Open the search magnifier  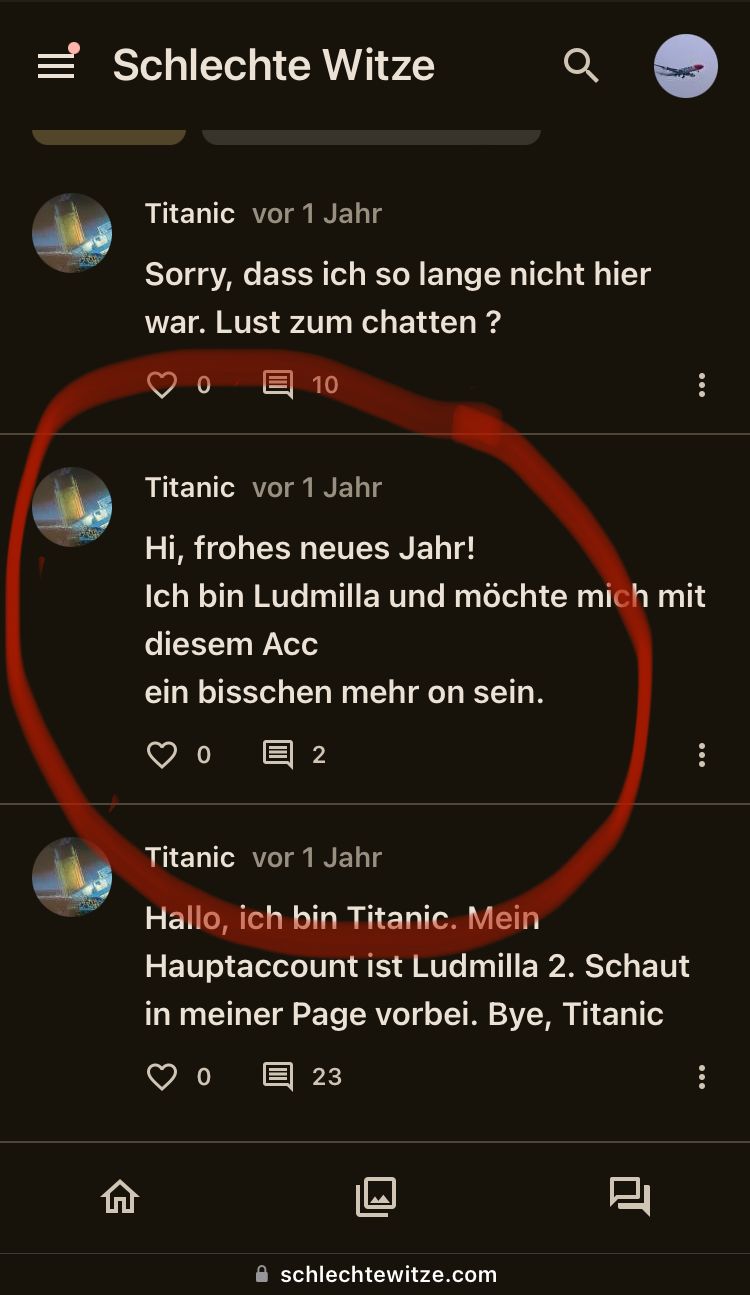coord(581,66)
